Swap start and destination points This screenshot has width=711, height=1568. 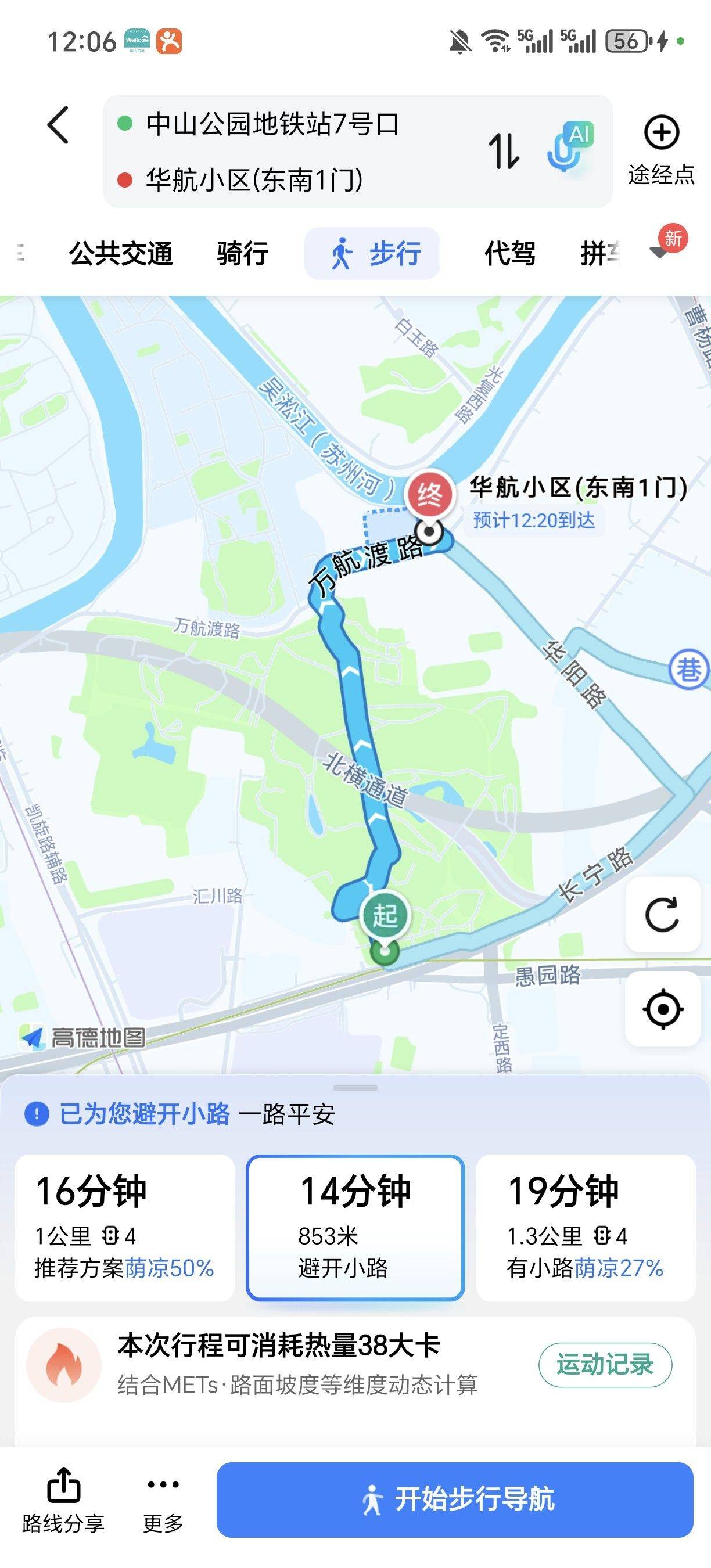point(504,151)
